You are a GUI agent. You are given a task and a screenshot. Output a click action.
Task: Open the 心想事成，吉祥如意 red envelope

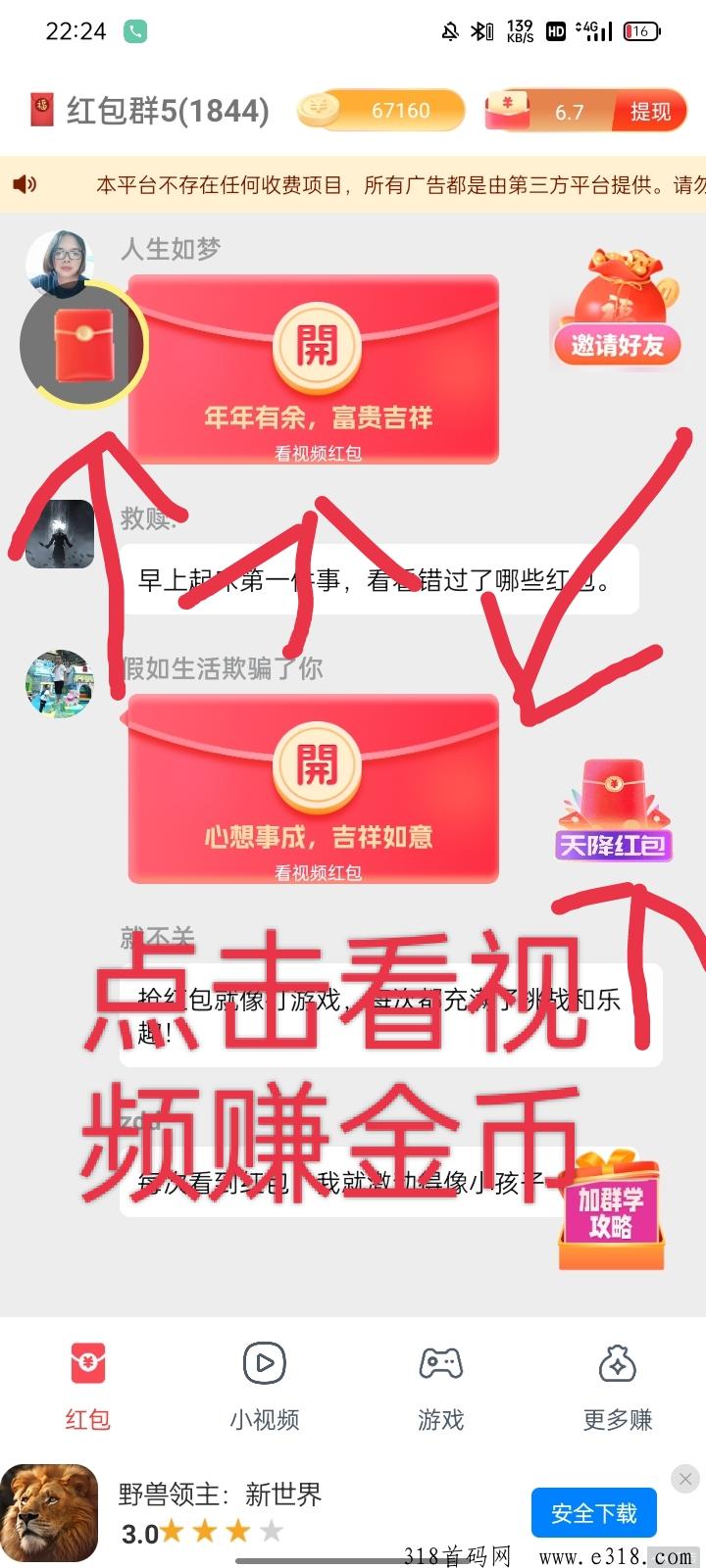[314, 789]
